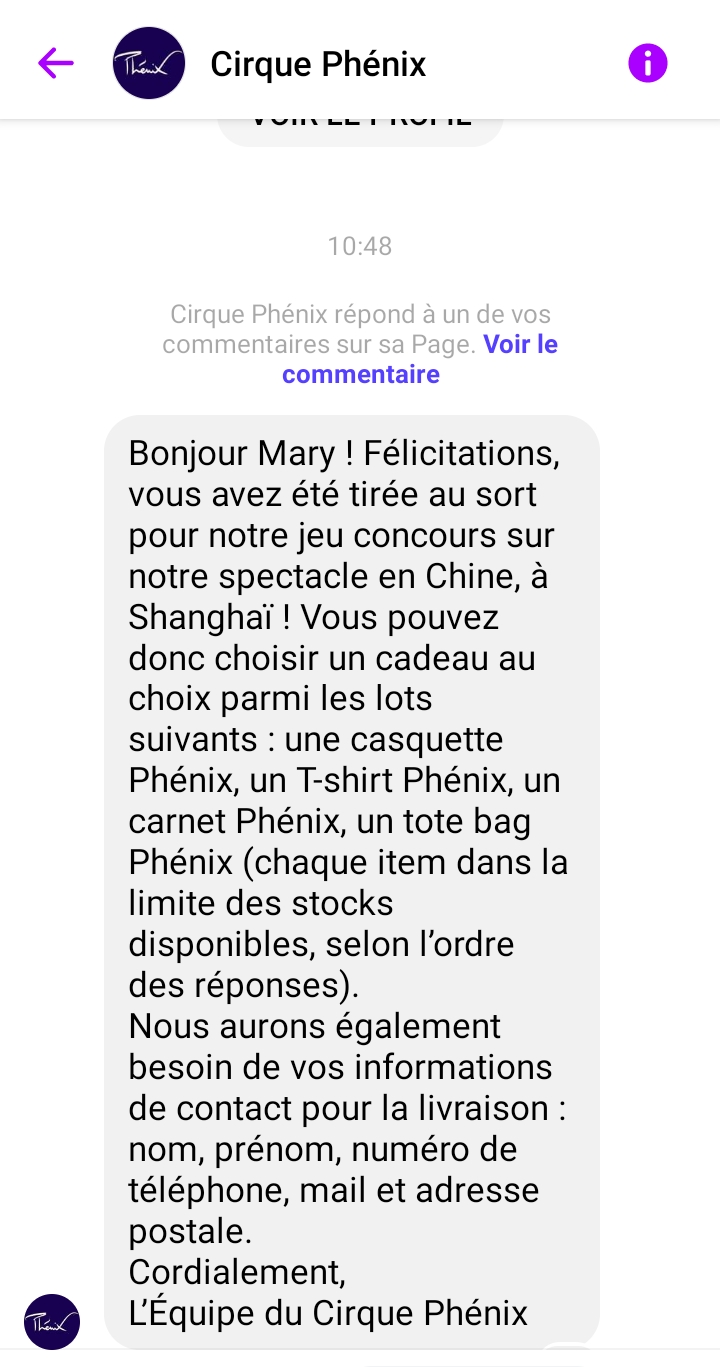Go back with the purple arrow
The image size is (720, 1367).
click(x=56, y=64)
